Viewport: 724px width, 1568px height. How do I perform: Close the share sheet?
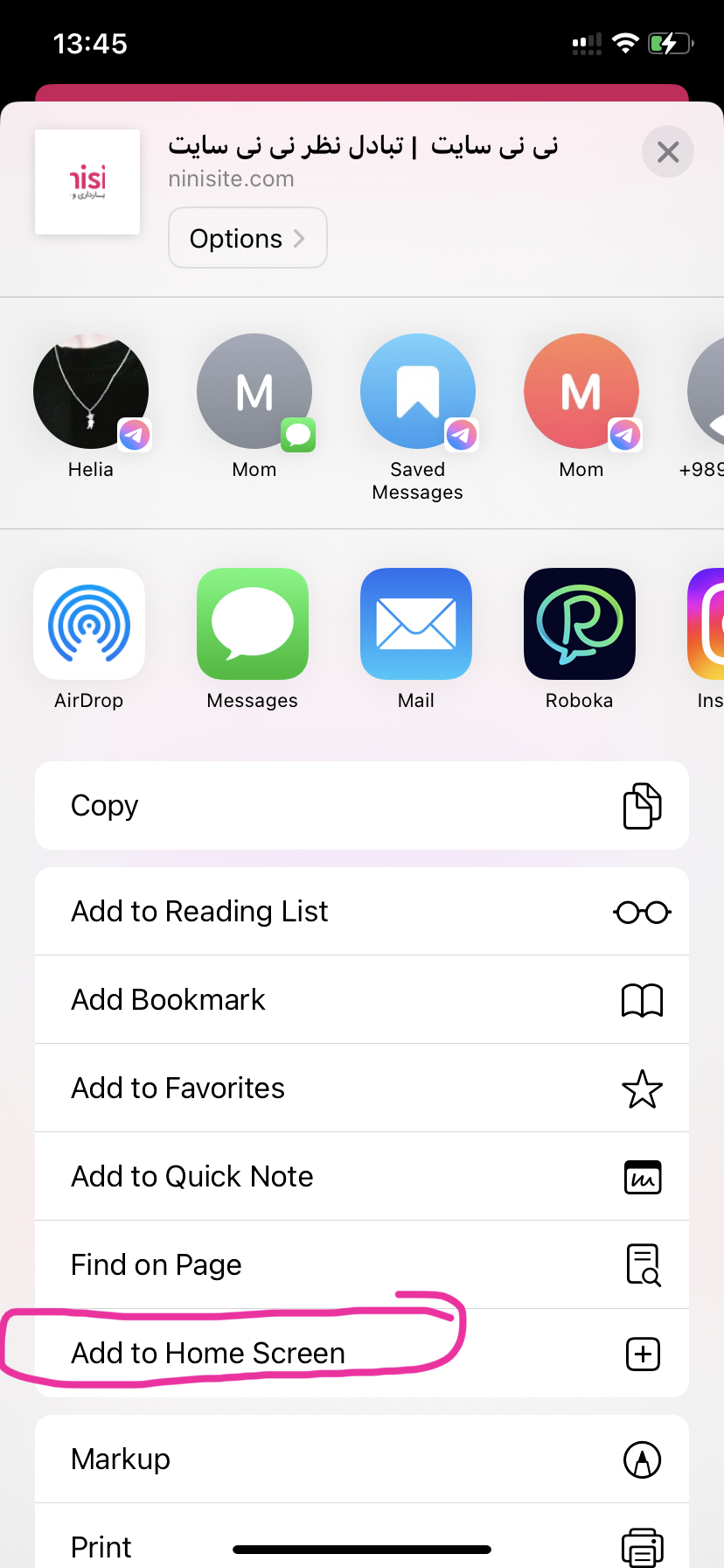click(x=667, y=152)
